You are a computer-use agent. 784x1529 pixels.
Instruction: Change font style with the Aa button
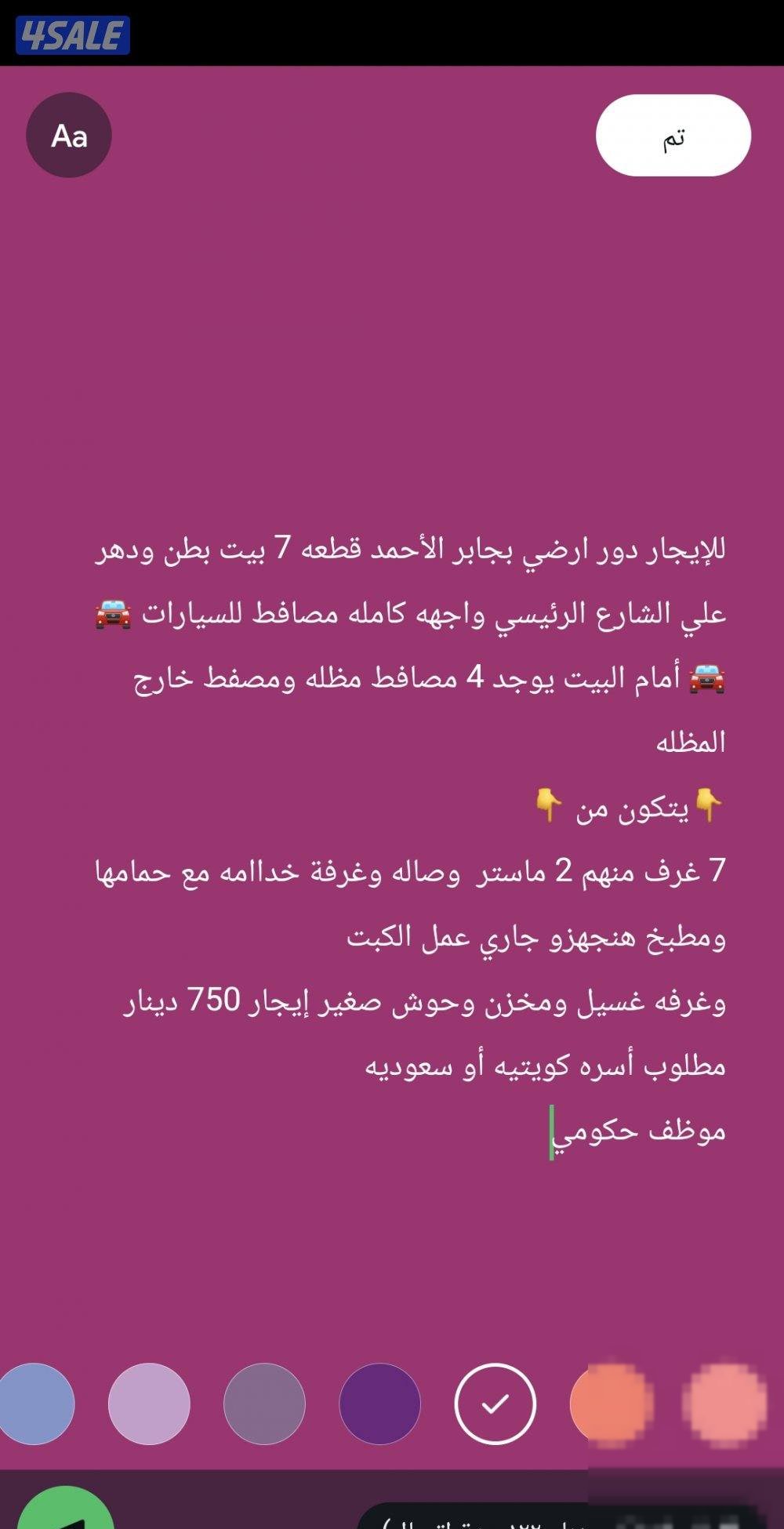(x=69, y=136)
